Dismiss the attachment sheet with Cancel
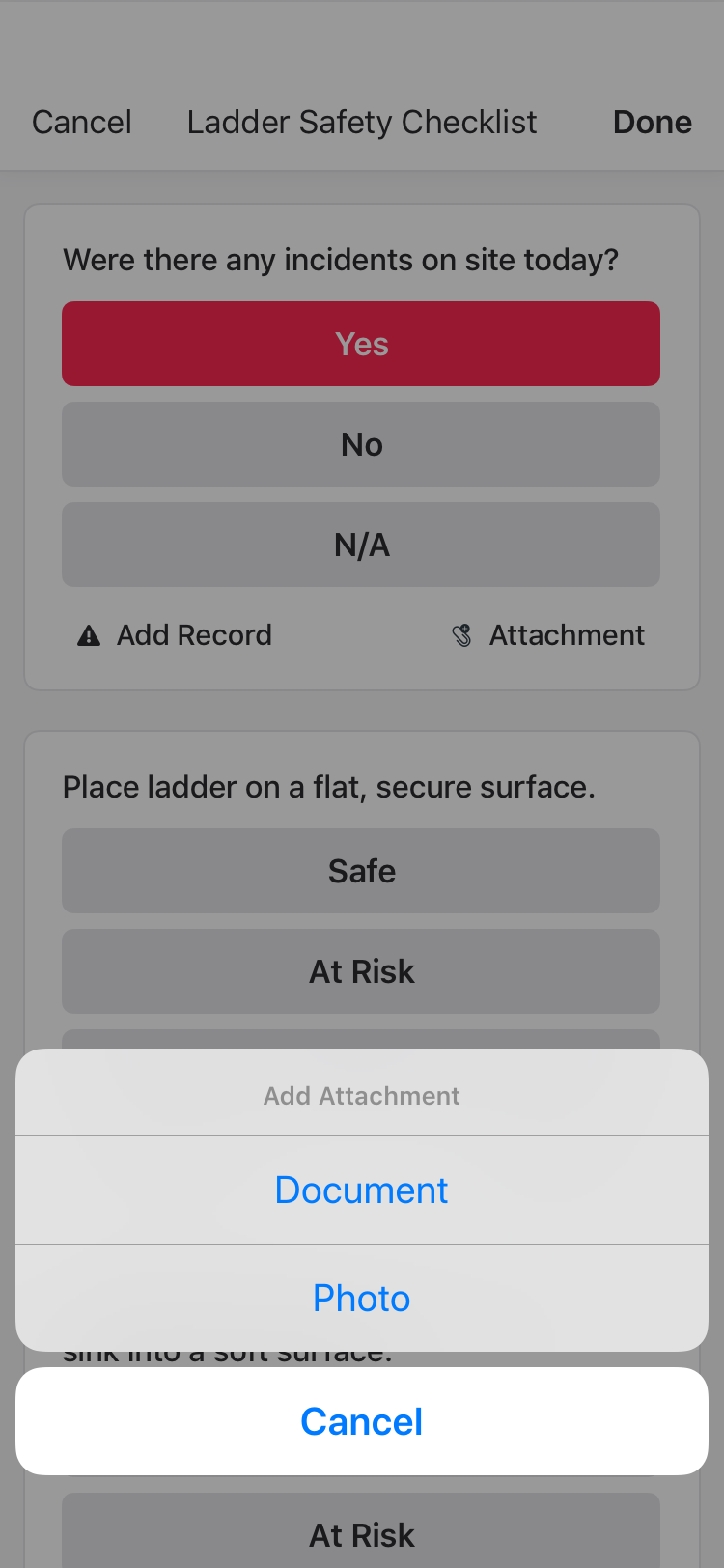The width and height of the screenshot is (724, 1568). point(362,1421)
